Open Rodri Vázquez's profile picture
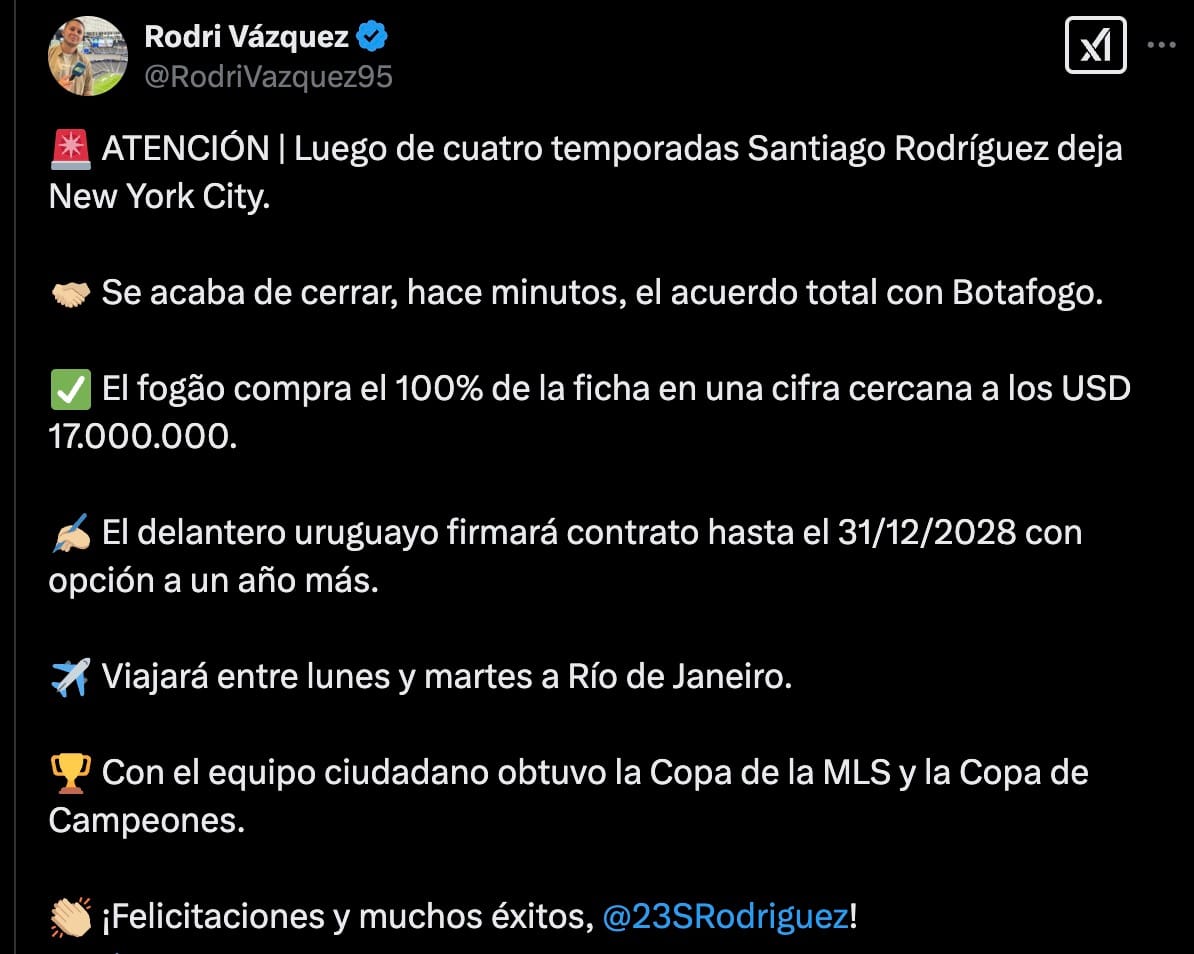The width and height of the screenshot is (1194, 954). [88, 56]
